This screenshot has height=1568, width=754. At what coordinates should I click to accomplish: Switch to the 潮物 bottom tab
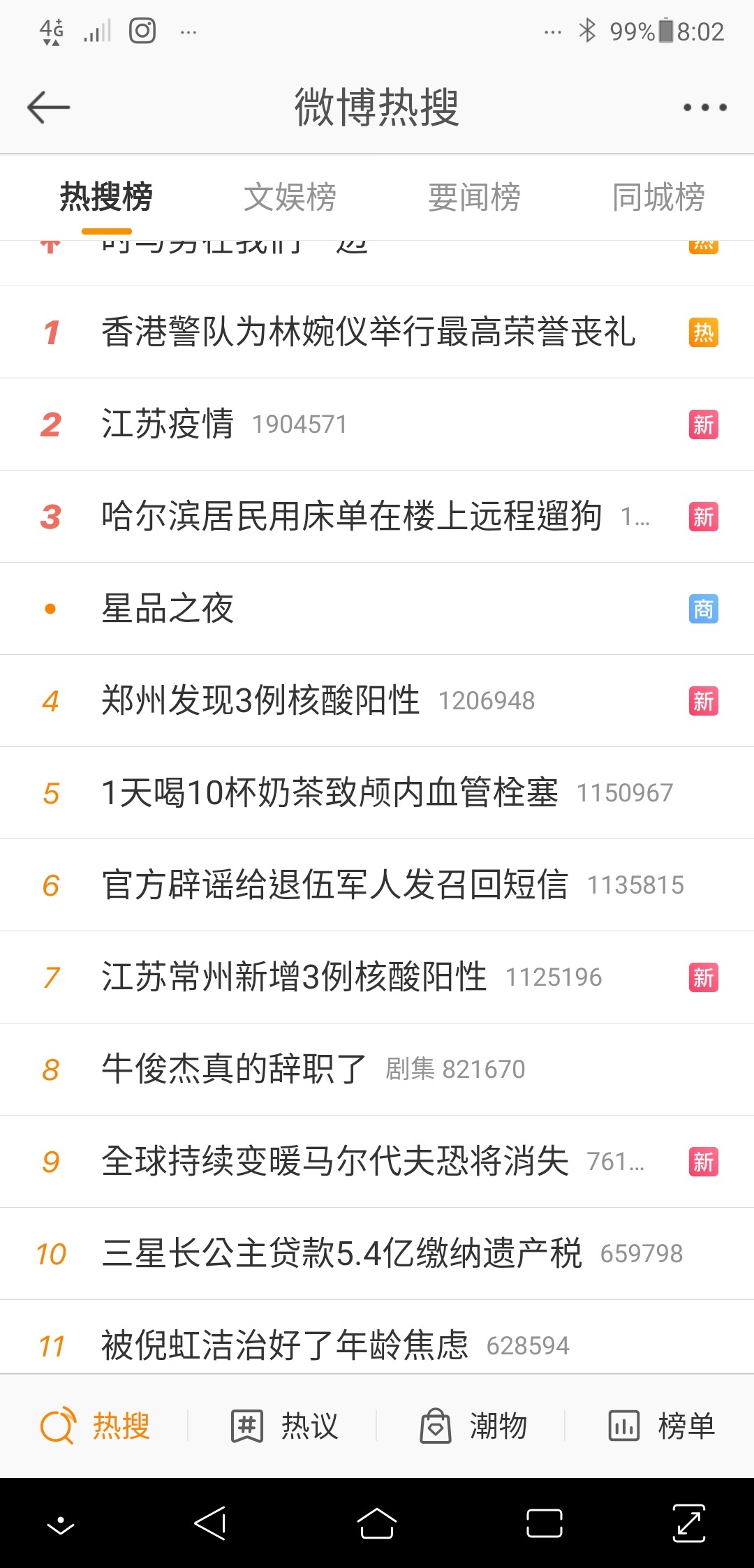pos(473,1426)
